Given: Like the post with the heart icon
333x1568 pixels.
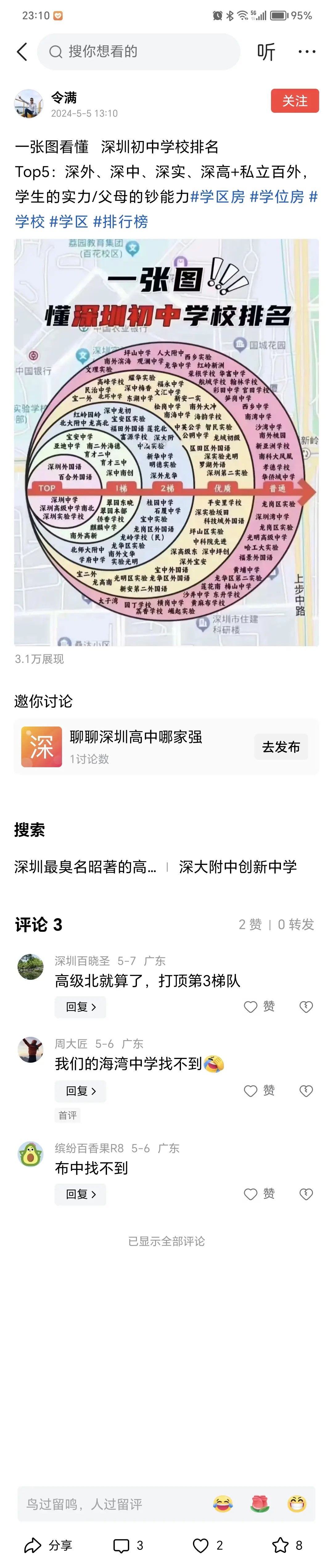Looking at the screenshot, I should [207, 1545].
